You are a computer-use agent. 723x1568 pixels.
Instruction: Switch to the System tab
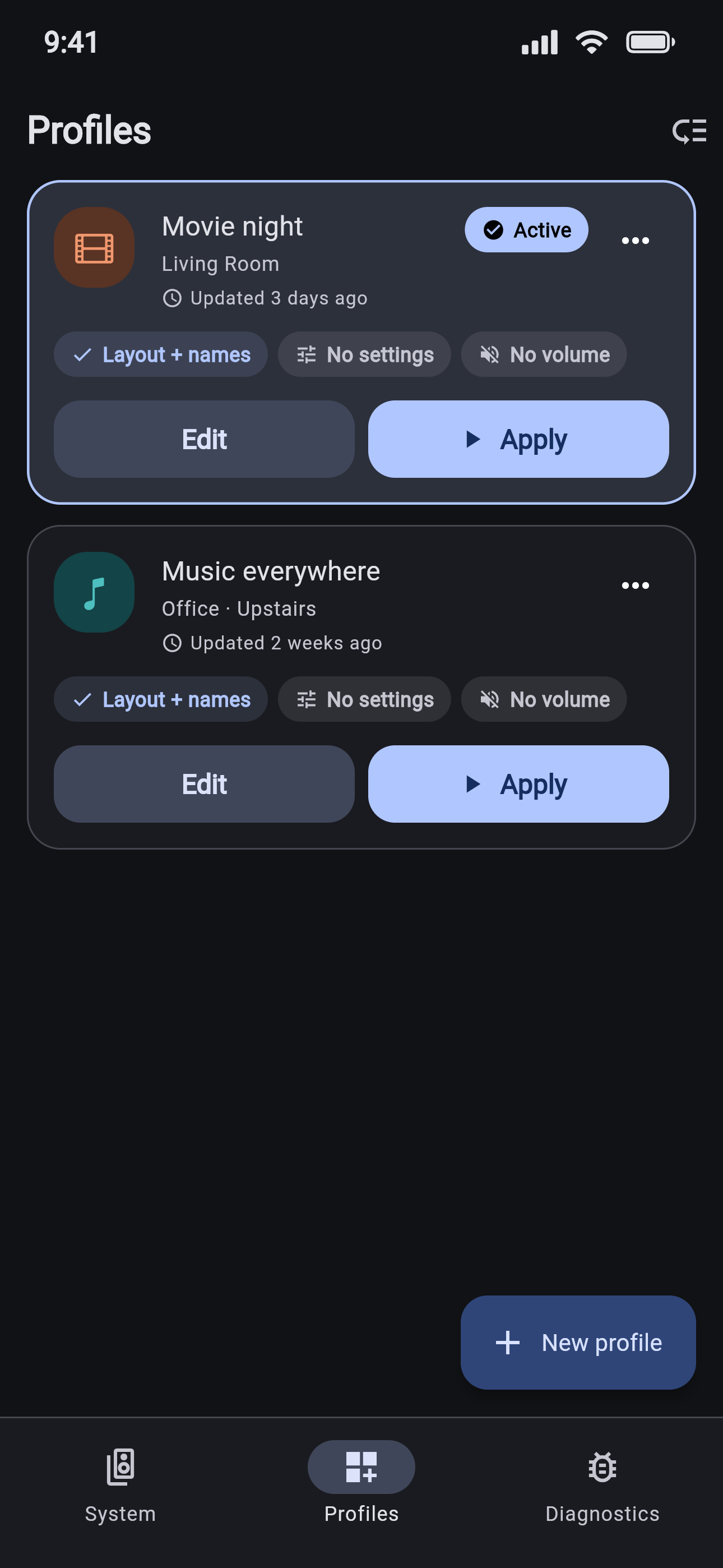click(x=121, y=1486)
